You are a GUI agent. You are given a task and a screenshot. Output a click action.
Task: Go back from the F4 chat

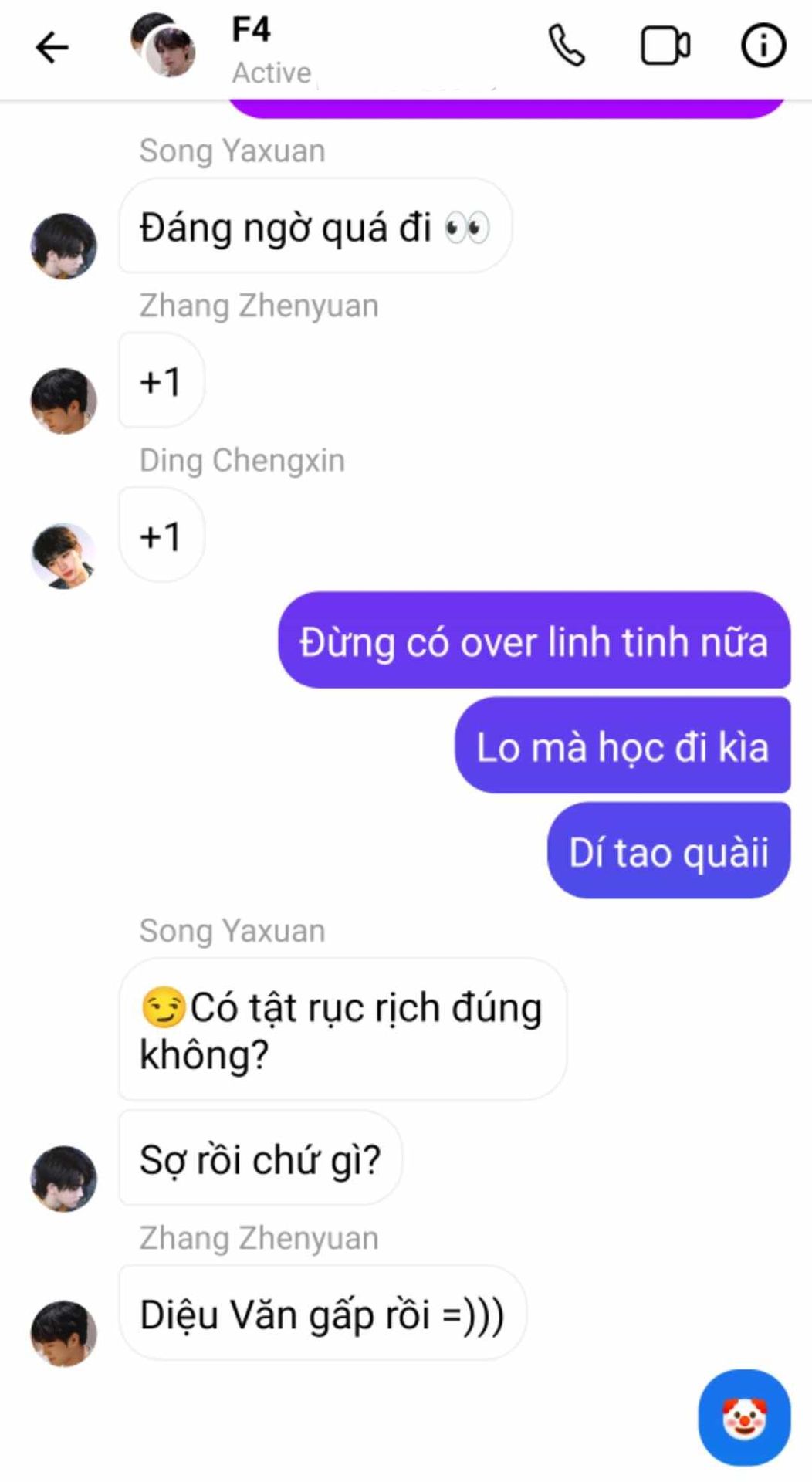click(x=52, y=48)
